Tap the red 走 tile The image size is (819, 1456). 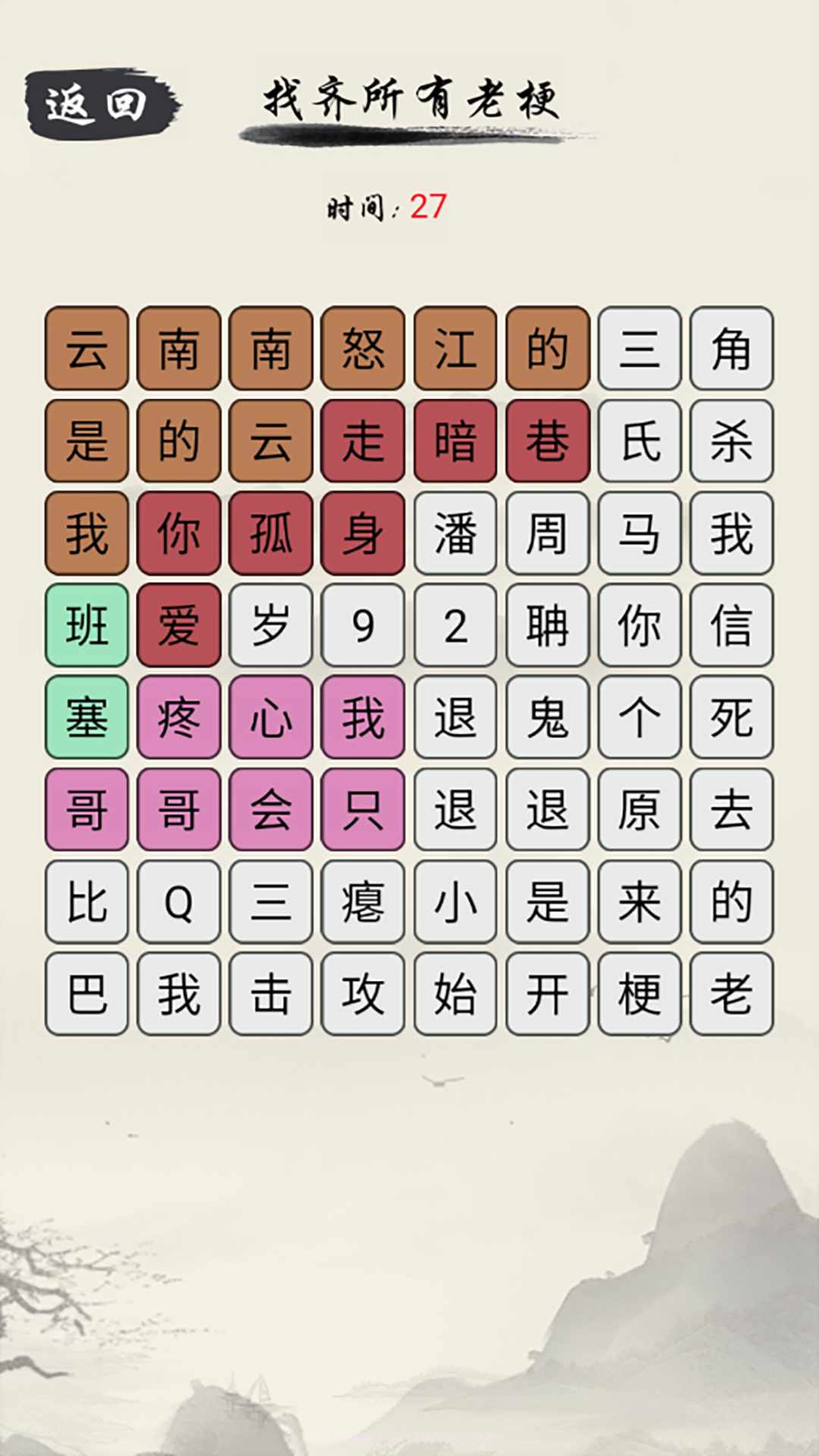(363, 442)
